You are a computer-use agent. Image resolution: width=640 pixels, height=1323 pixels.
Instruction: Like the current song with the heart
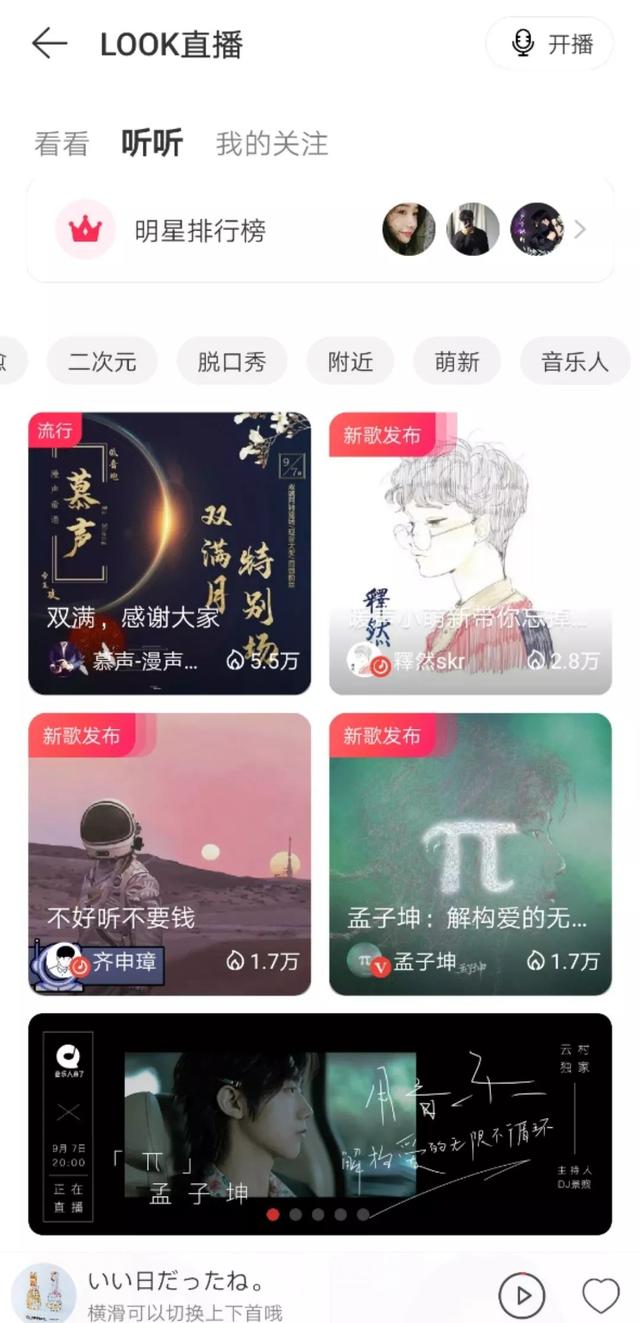(x=601, y=1296)
